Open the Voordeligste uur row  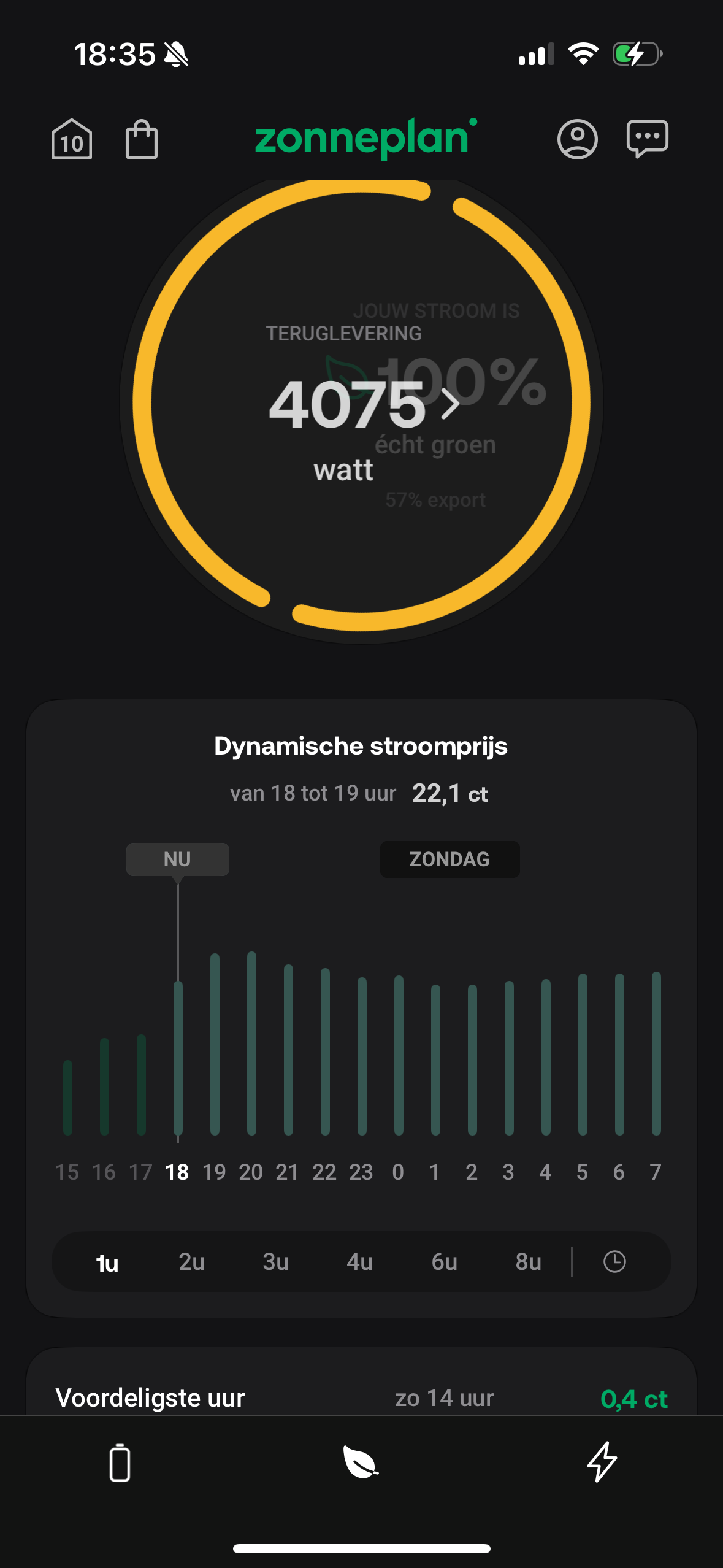click(361, 1397)
